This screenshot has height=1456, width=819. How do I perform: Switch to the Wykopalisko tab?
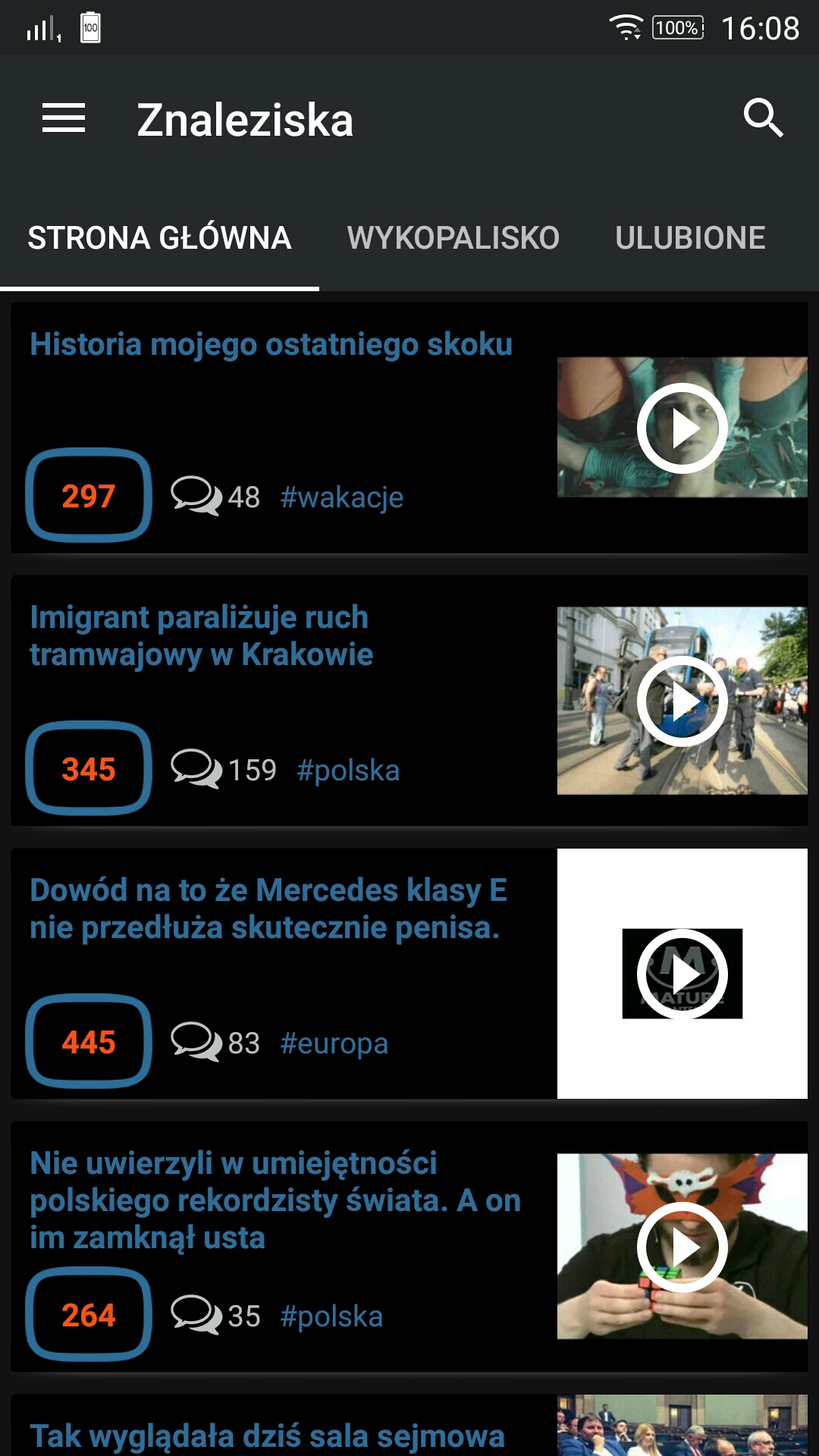tap(453, 238)
